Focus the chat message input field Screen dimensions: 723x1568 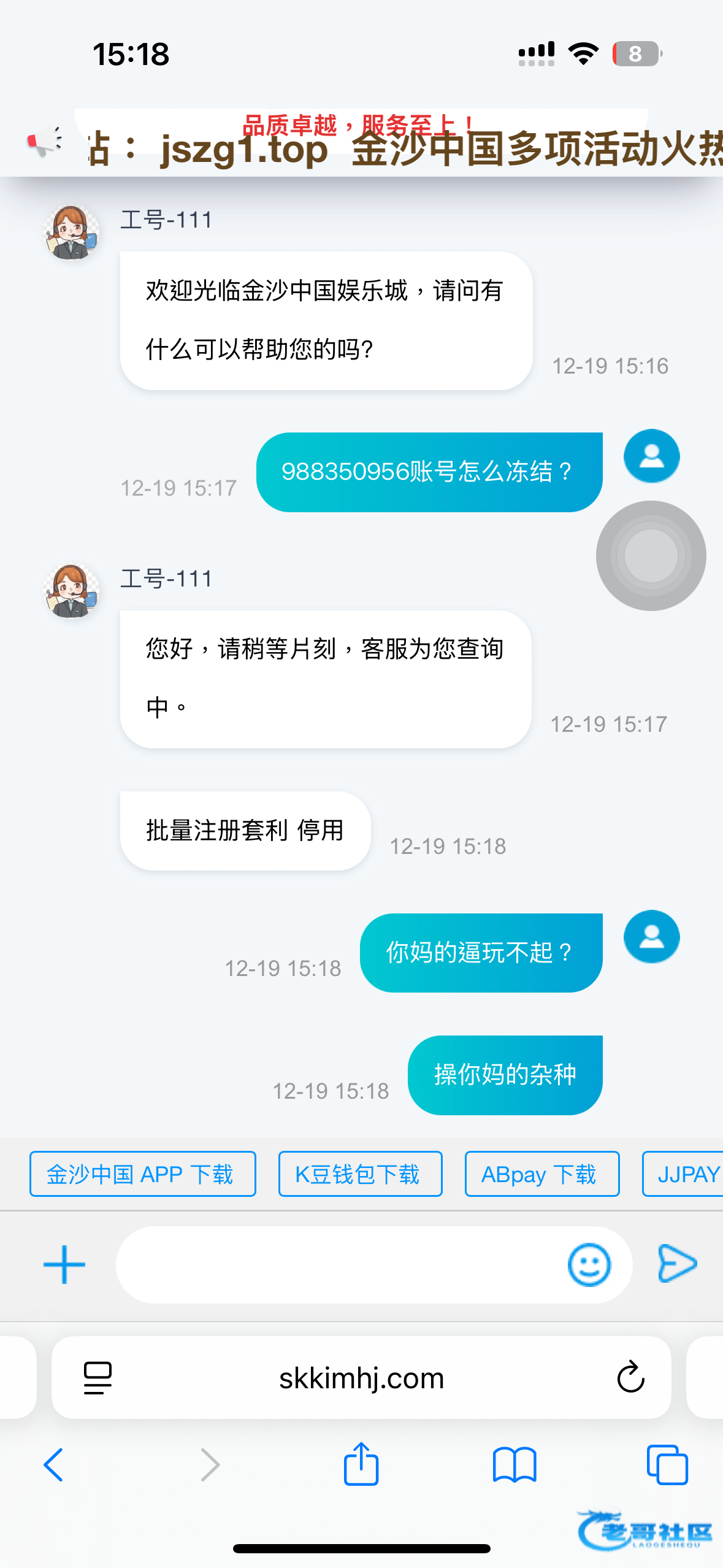(x=337, y=1264)
